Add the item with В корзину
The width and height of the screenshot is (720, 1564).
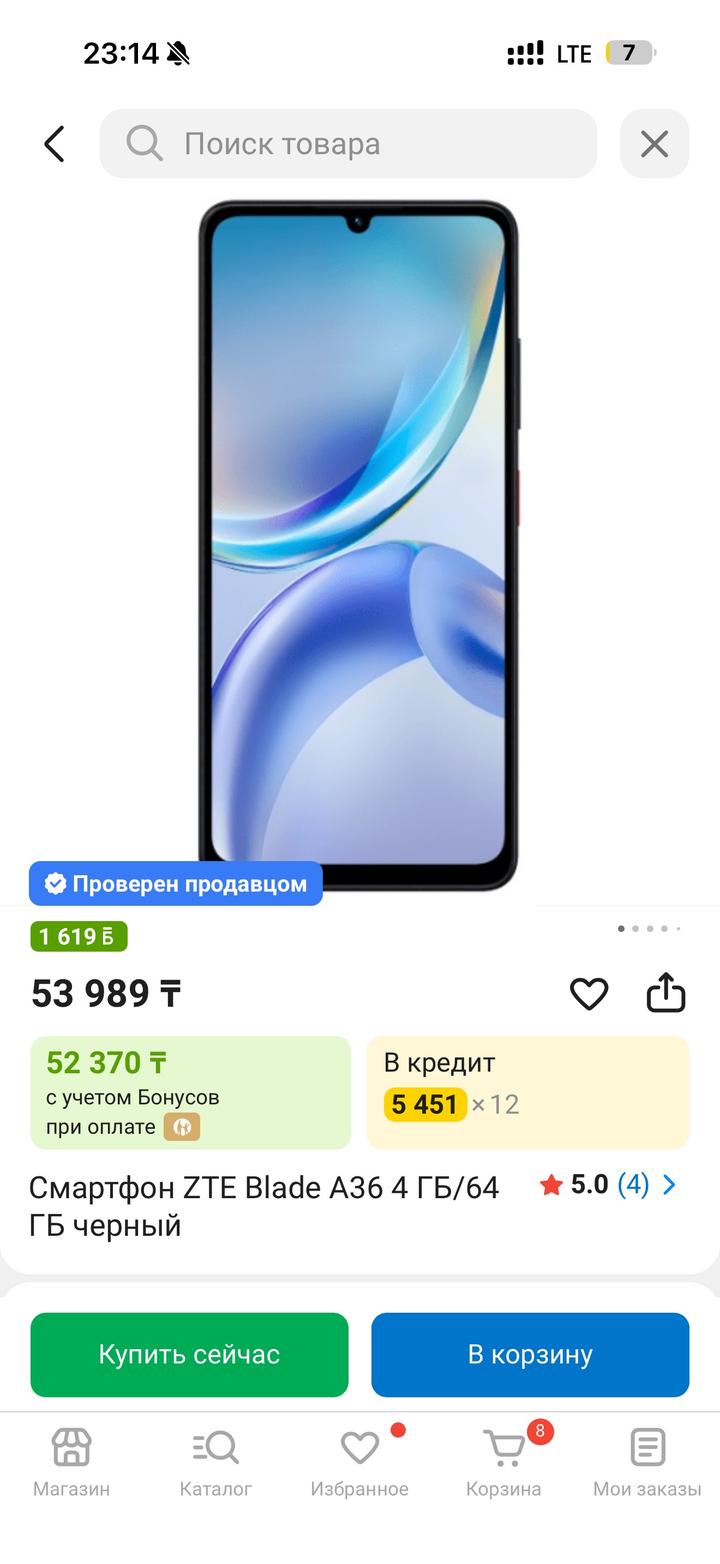(x=530, y=1354)
